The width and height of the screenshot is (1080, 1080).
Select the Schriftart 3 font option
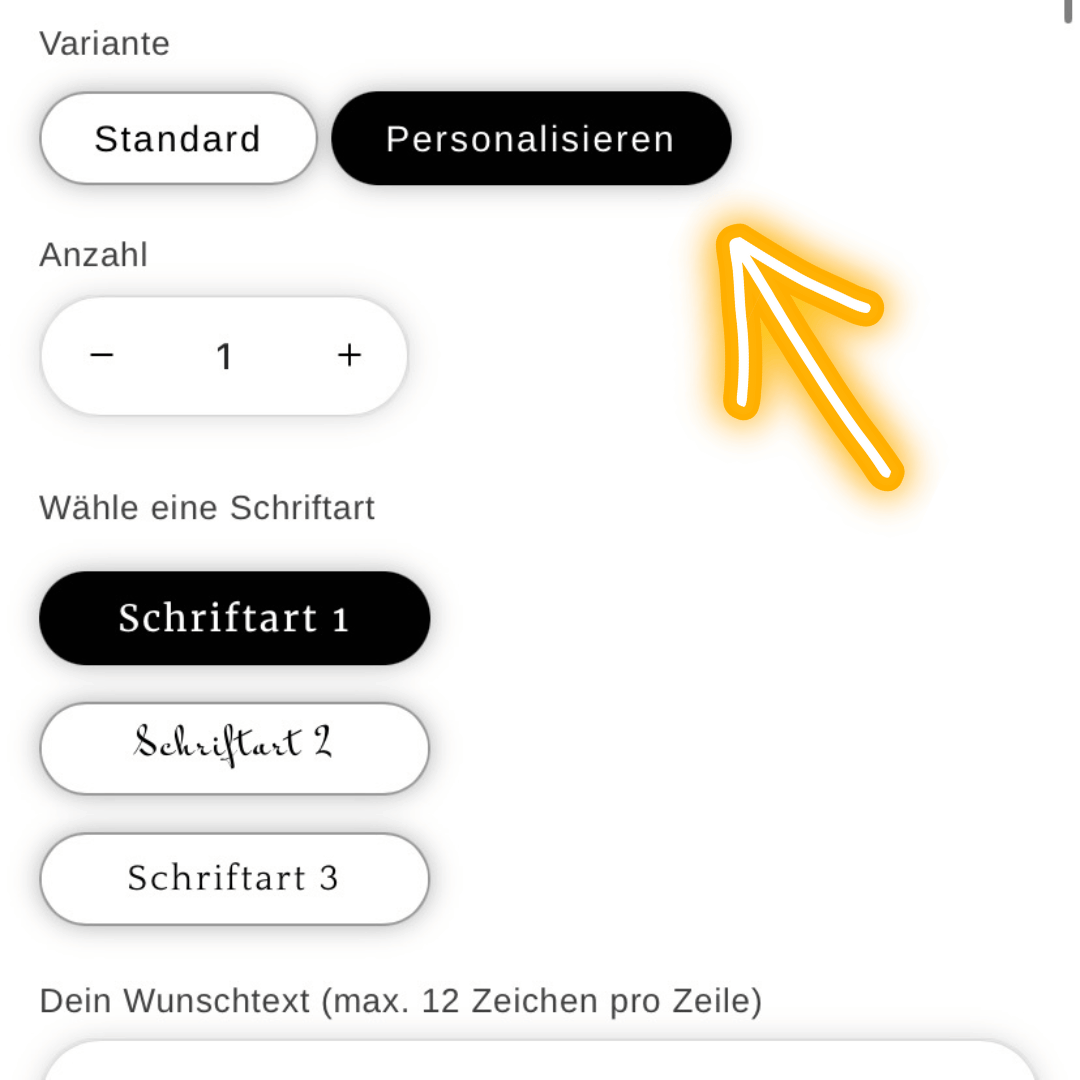(x=234, y=878)
